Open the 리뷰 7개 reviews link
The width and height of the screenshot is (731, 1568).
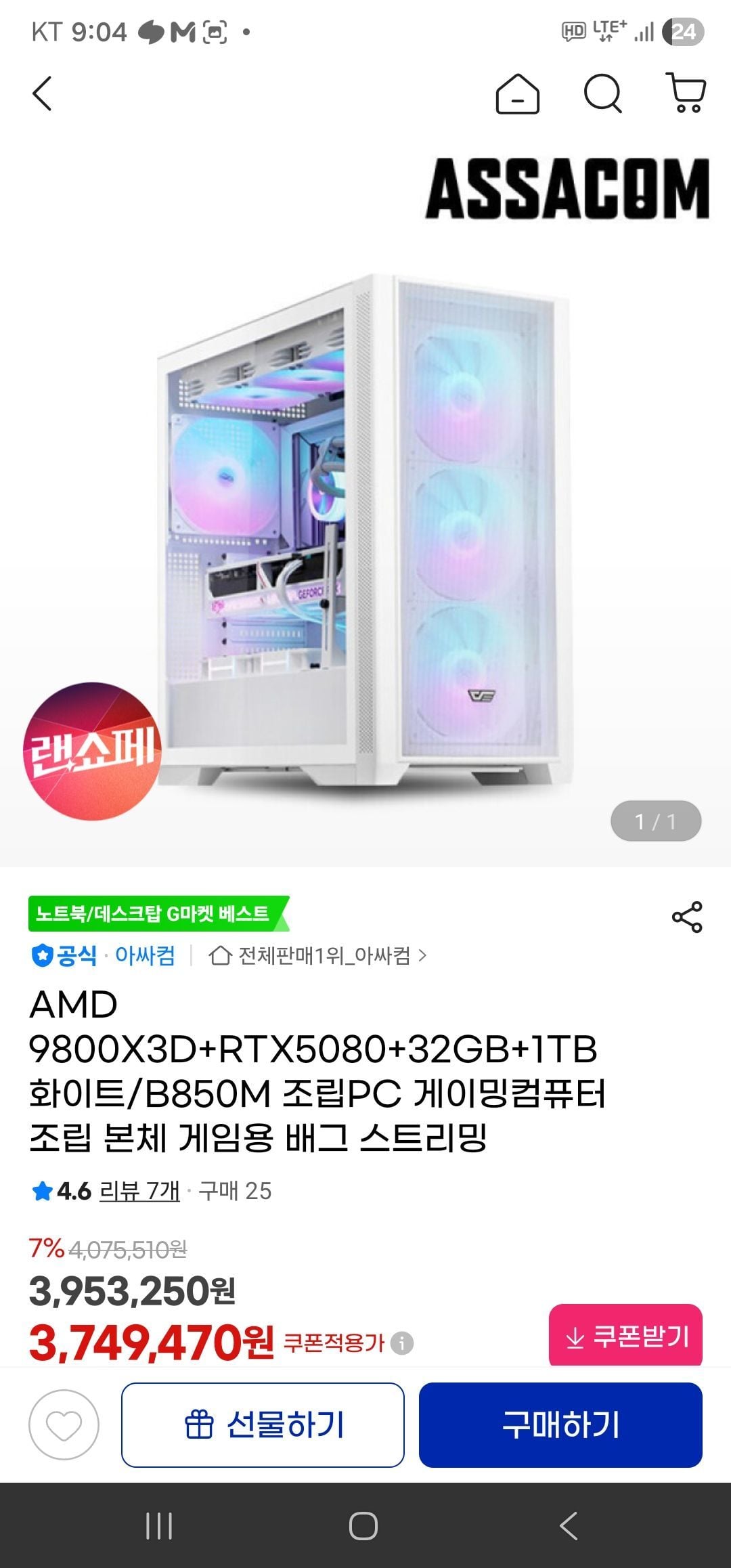(x=139, y=1191)
